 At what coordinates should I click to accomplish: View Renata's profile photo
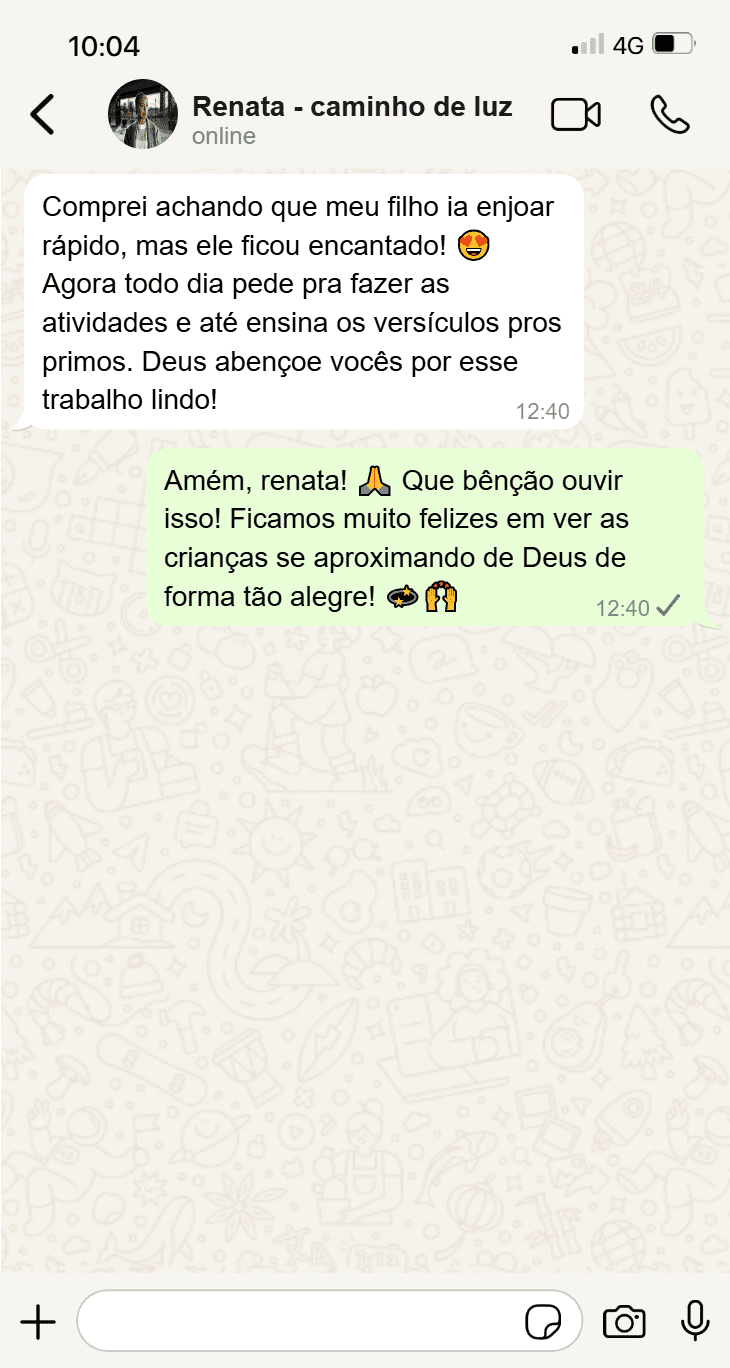(143, 114)
